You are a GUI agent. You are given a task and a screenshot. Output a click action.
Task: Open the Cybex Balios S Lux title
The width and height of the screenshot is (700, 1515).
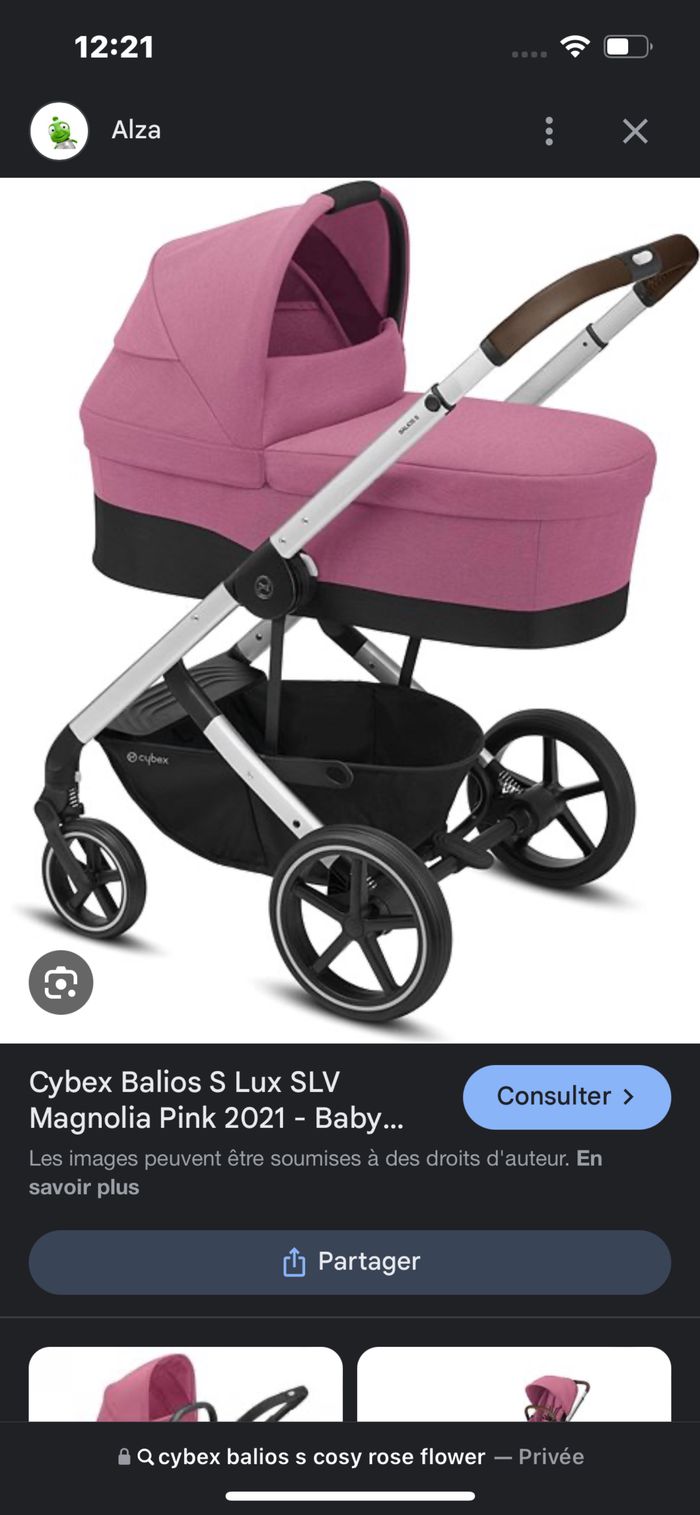click(215, 1099)
